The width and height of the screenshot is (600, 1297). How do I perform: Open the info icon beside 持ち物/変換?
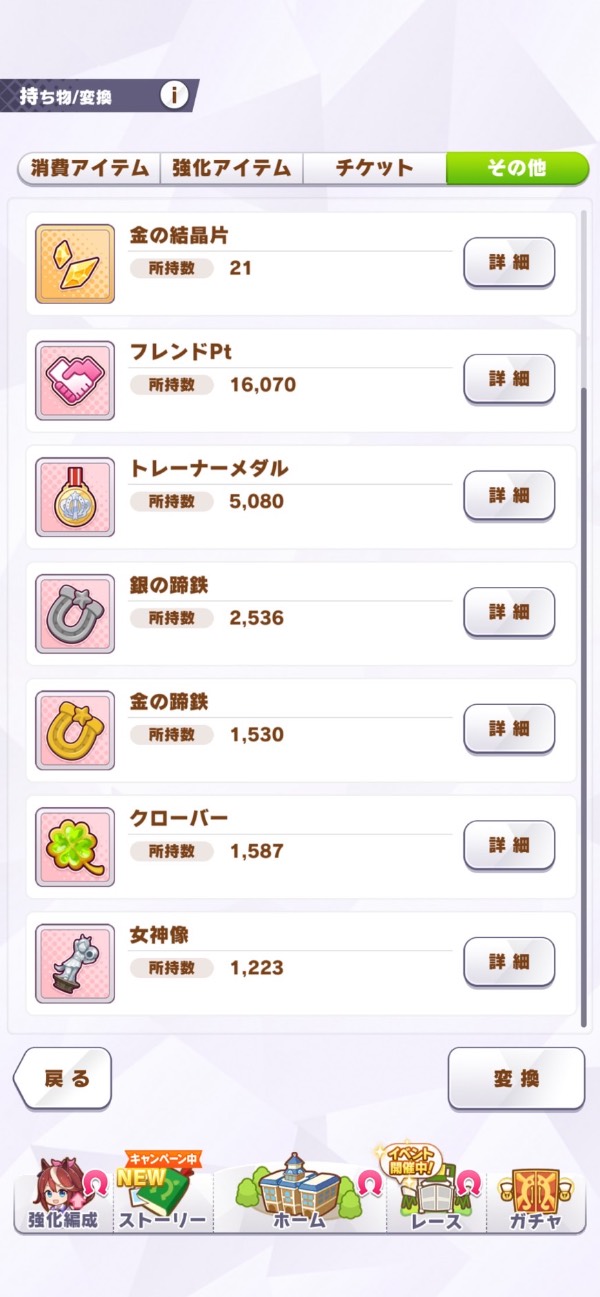click(x=174, y=96)
